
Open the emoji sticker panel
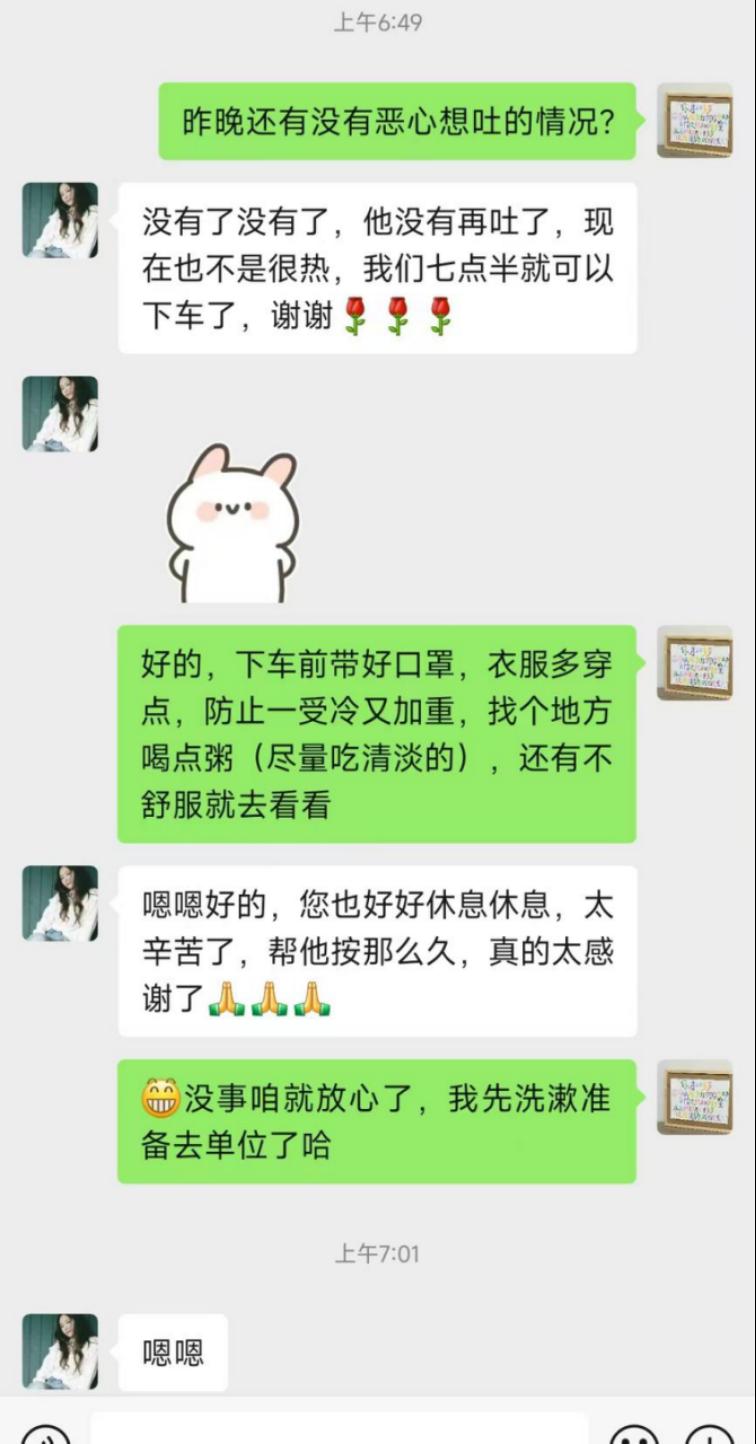tap(634, 1436)
